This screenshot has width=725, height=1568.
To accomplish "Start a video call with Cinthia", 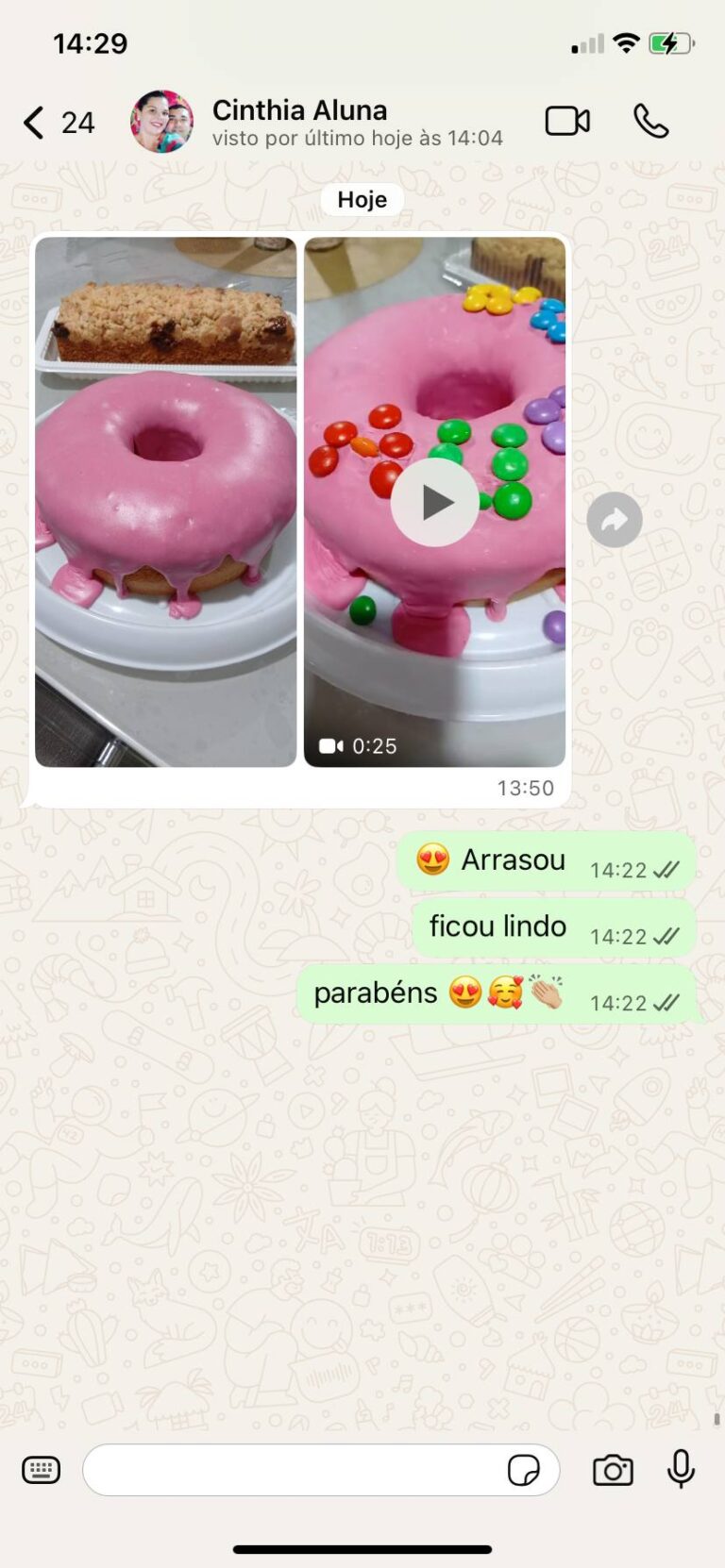I will coord(567,122).
